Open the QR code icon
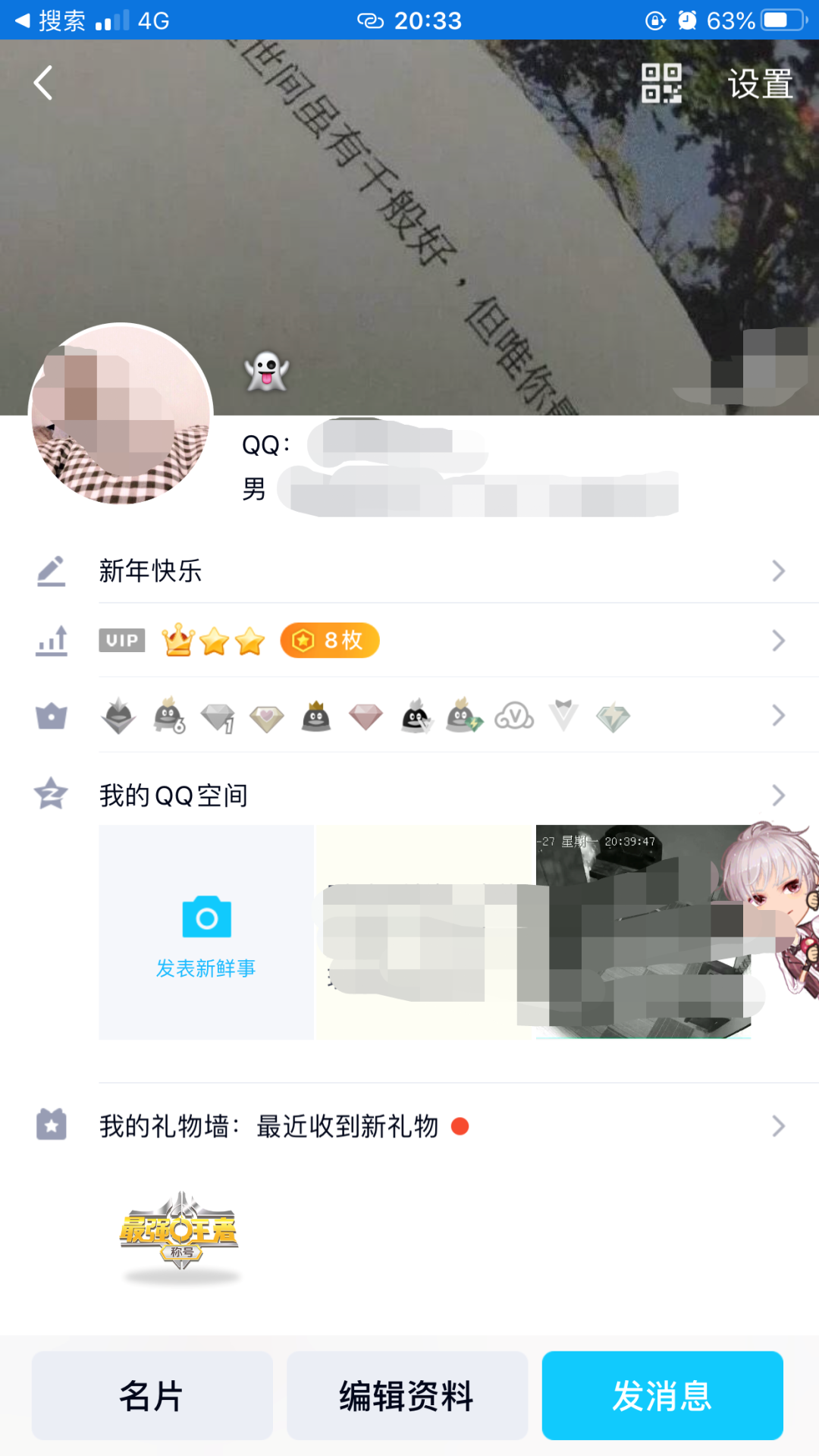The height and width of the screenshot is (1456, 819). click(661, 83)
